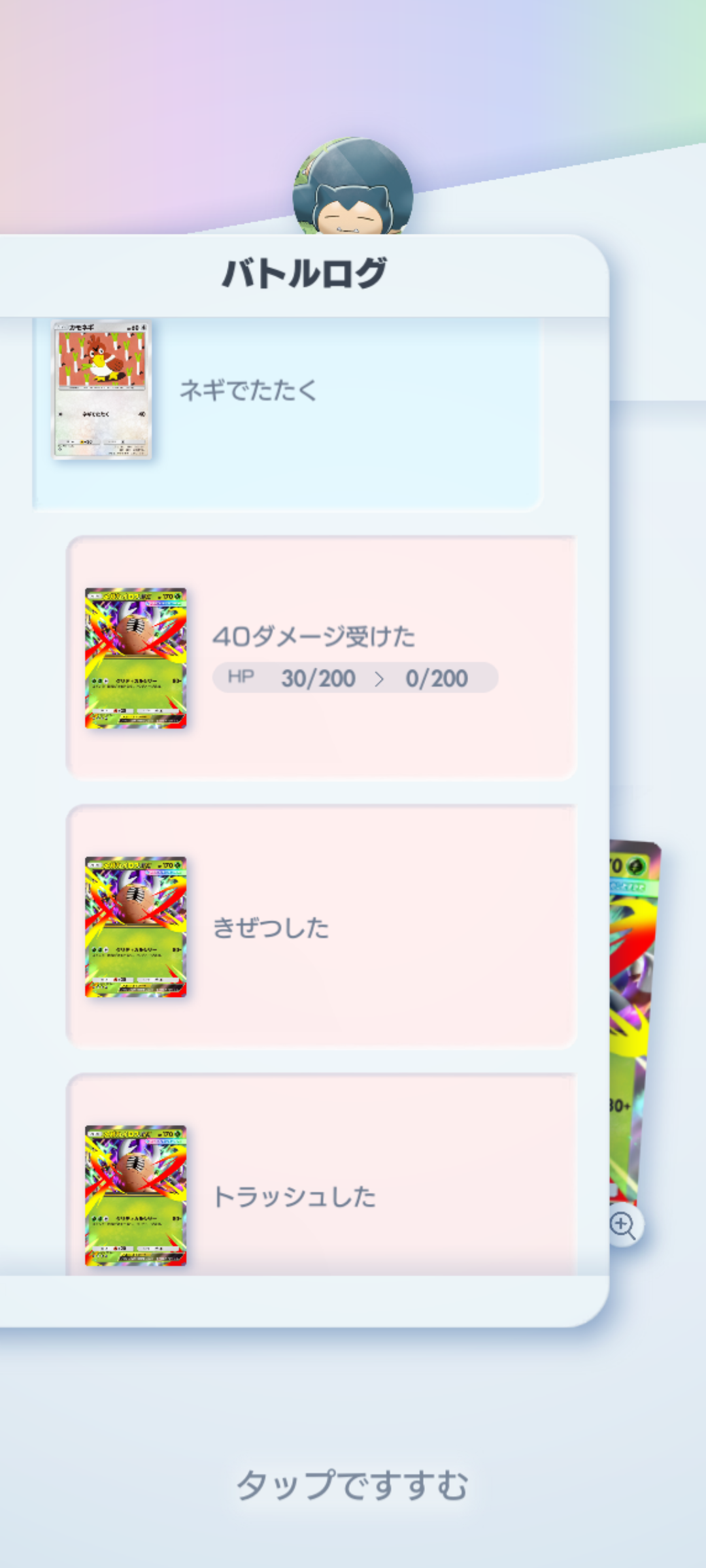View the card in 40ダメージ受けた entry
The height and width of the screenshot is (1568, 706).
click(x=136, y=658)
